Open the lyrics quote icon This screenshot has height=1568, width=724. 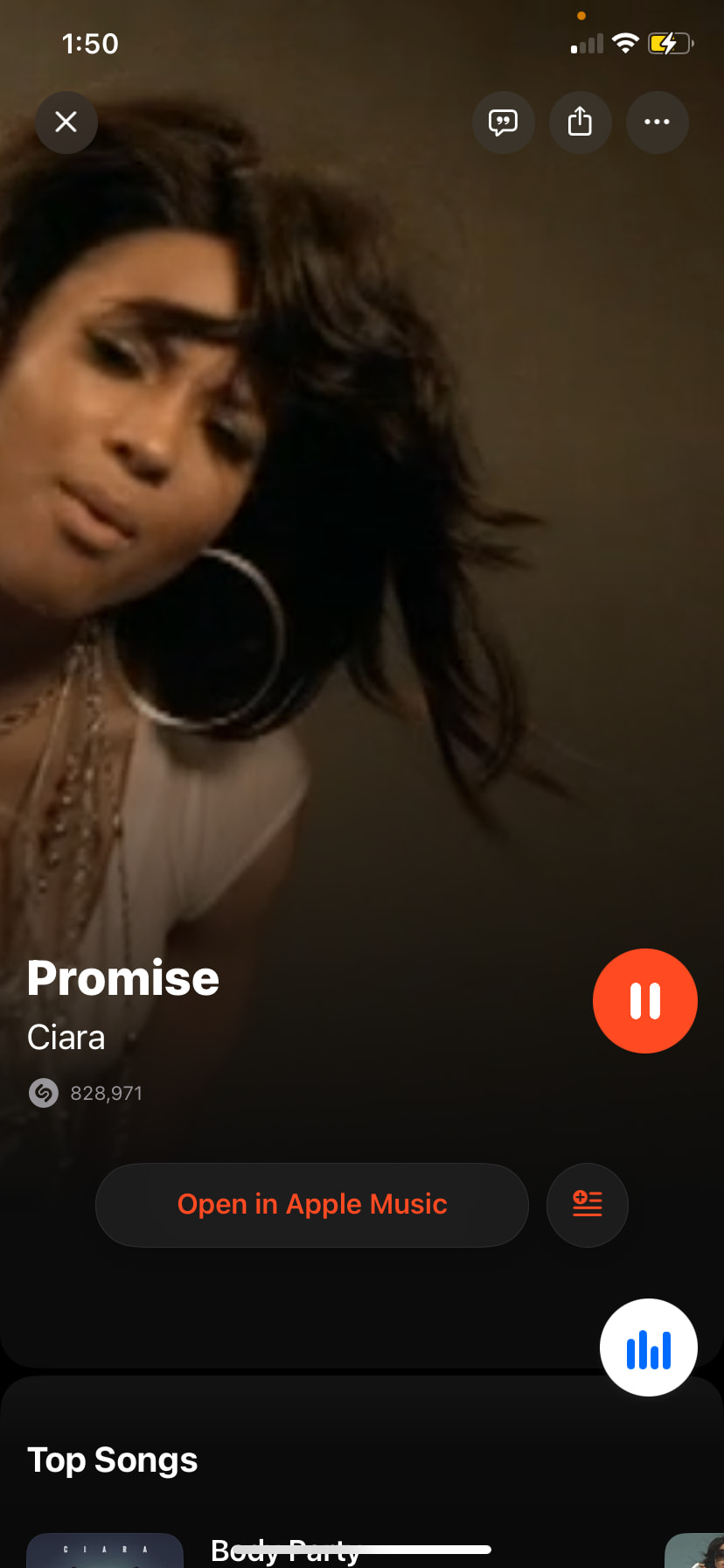[503, 122]
